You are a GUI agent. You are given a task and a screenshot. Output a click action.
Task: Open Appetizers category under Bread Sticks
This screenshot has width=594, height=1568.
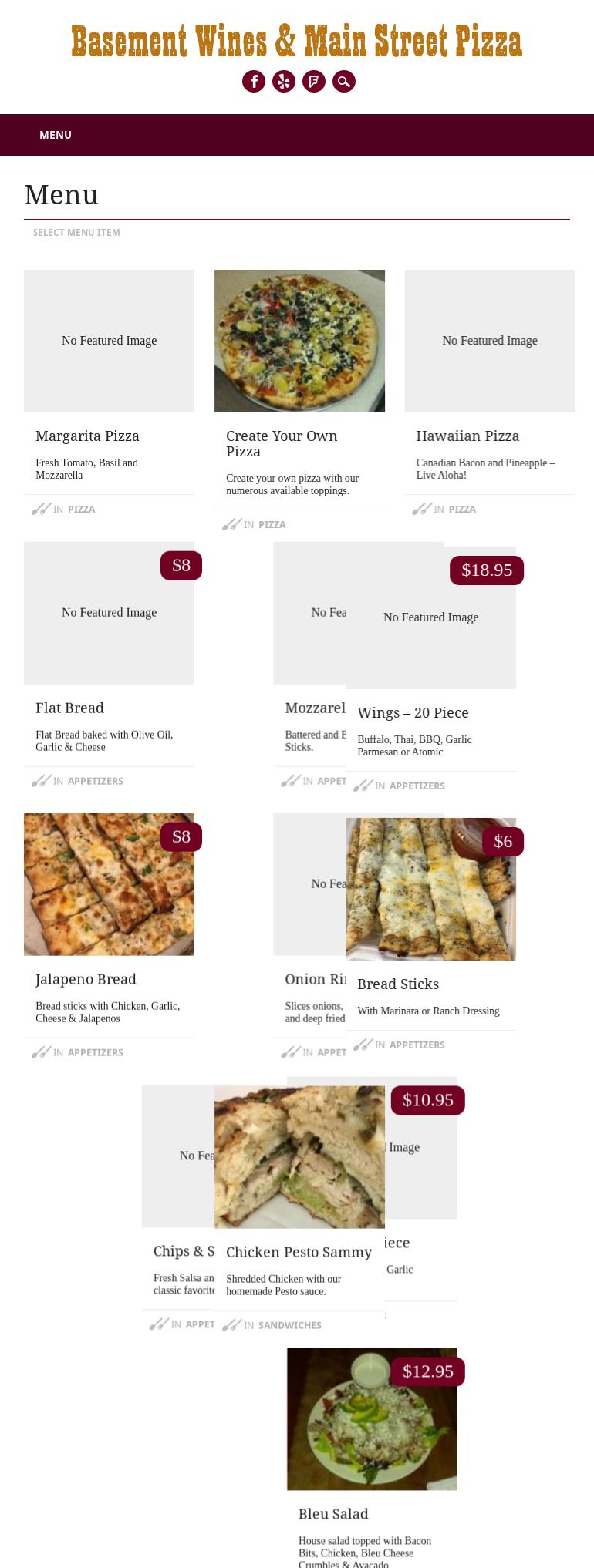pyautogui.click(x=417, y=1045)
